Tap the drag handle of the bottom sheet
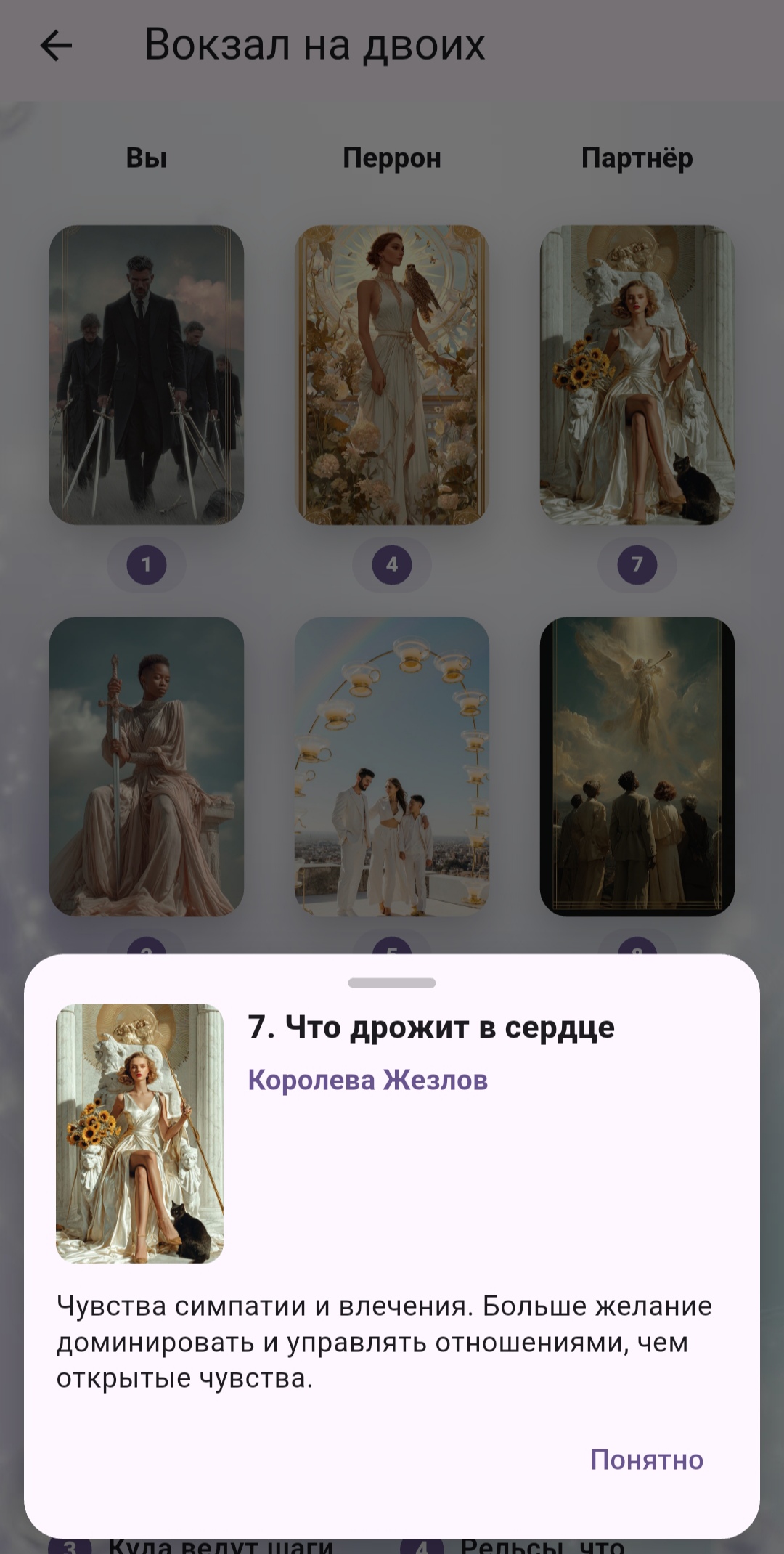Image resolution: width=784 pixels, height=1554 pixels. coord(391,982)
